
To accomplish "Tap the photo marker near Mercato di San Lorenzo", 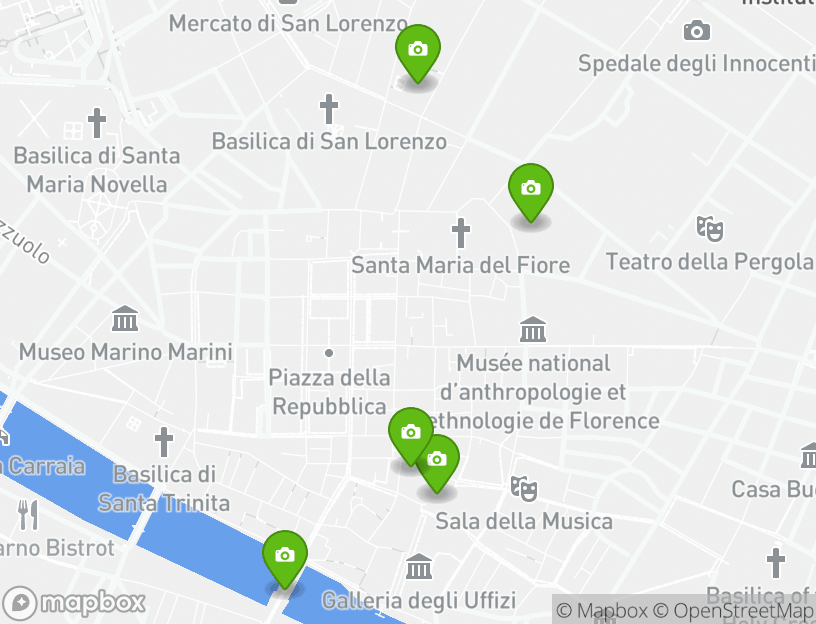I will point(418,50).
